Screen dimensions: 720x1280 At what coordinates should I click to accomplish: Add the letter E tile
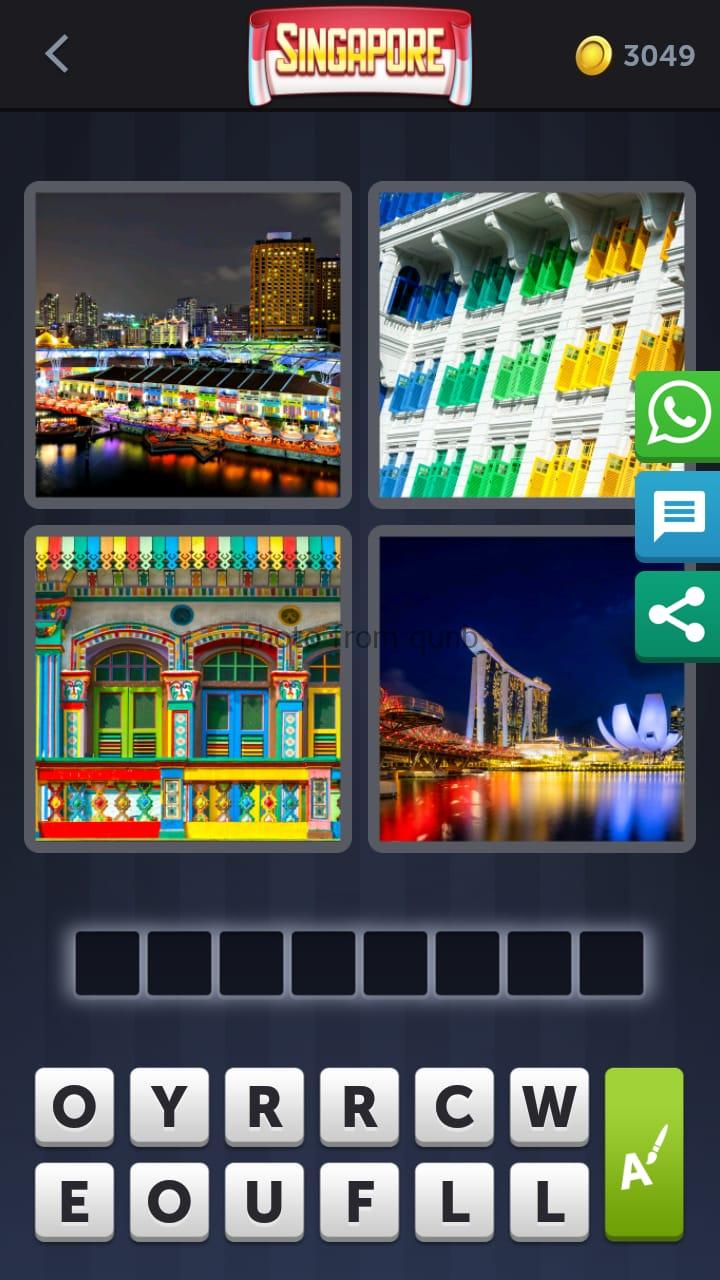pos(74,1202)
